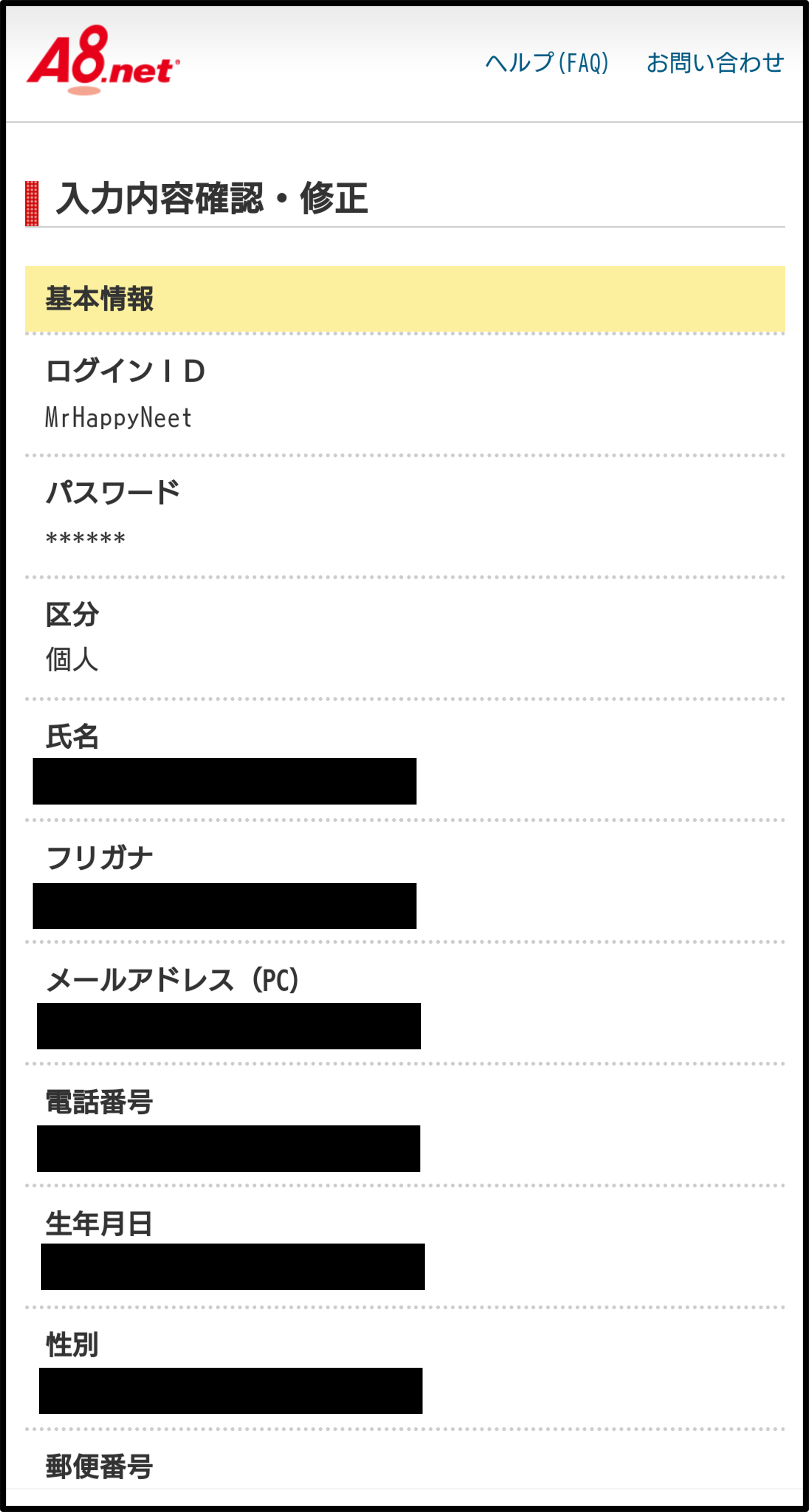Viewport: 809px width, 1512px height.
Task: Tap the A8.net logo to go home
Action: [103, 61]
